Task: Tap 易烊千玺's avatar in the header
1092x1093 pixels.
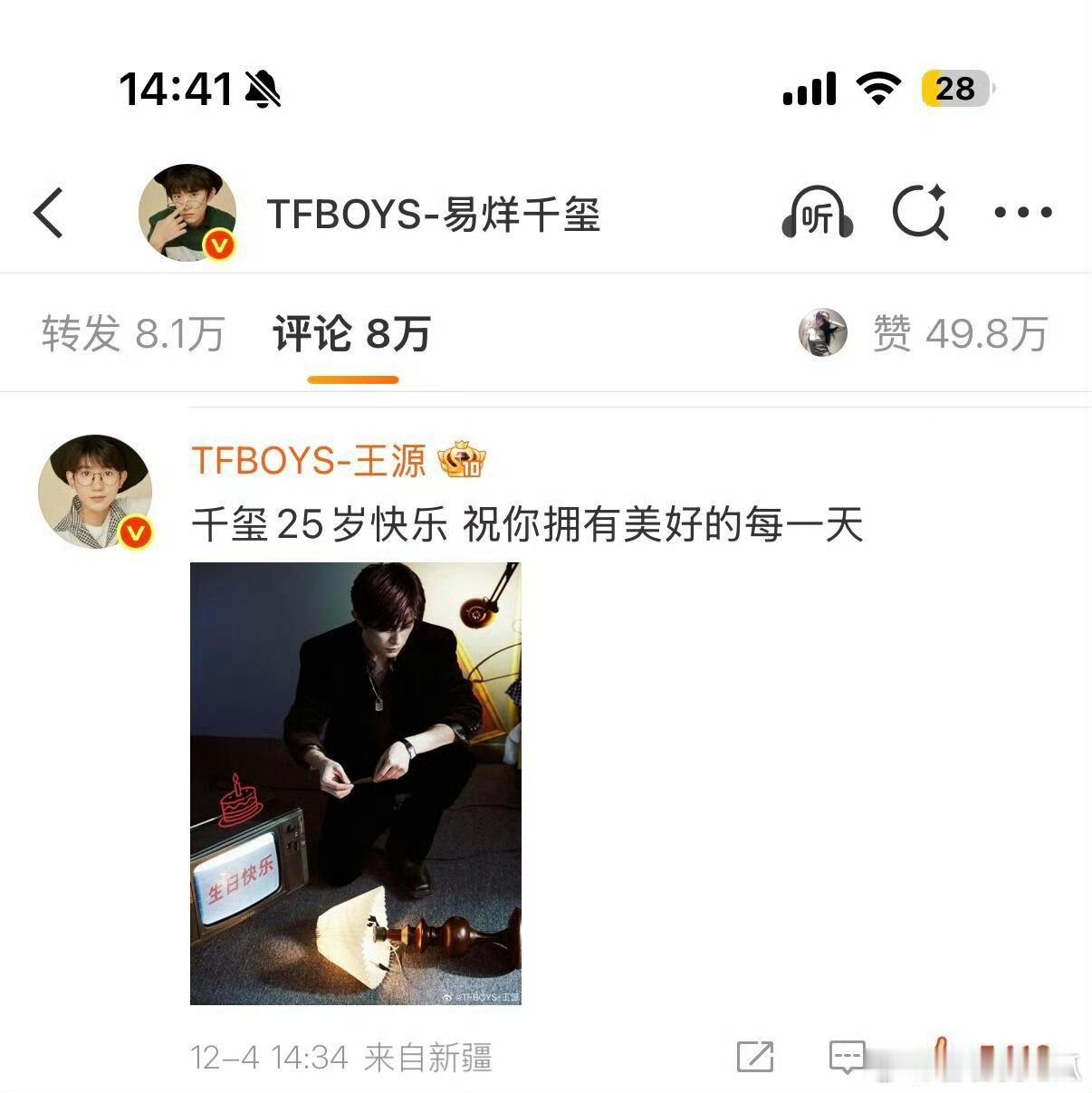Action: coord(187,208)
